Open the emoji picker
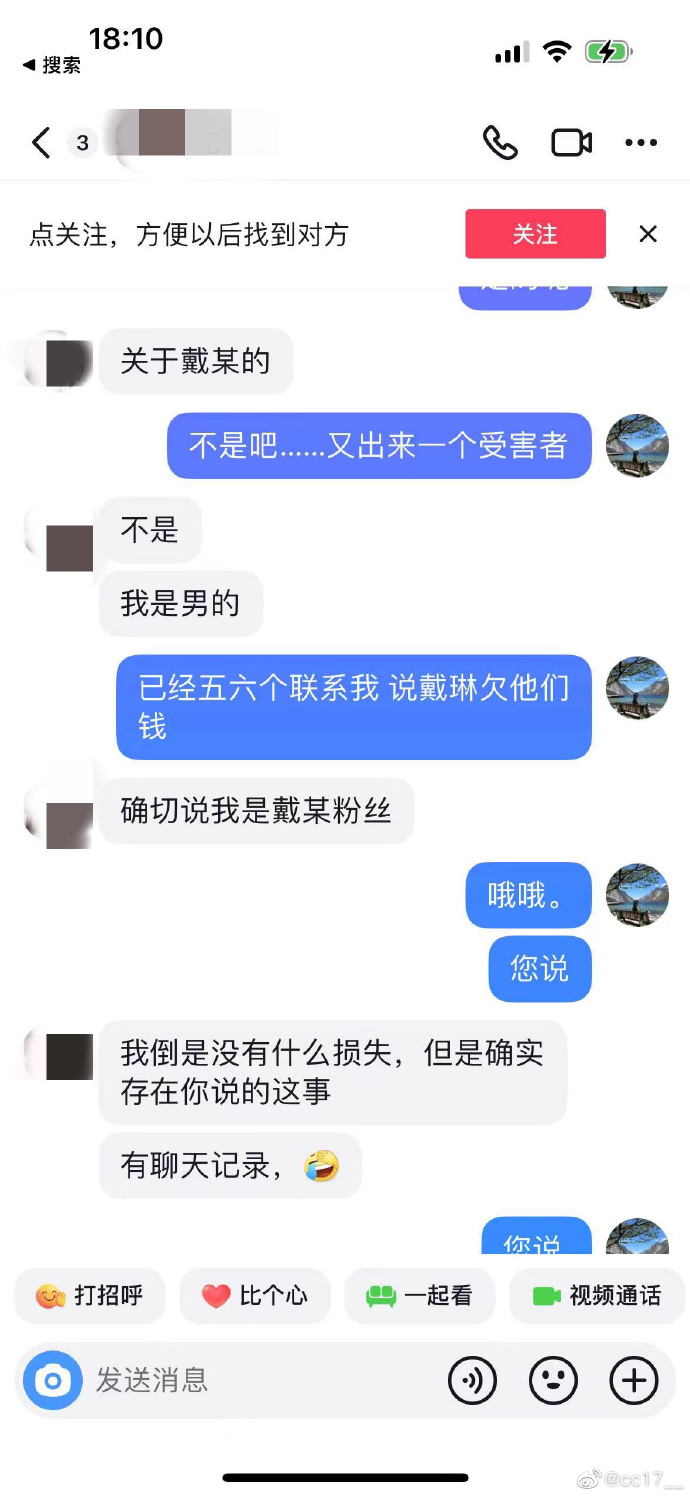 pos(553,1381)
